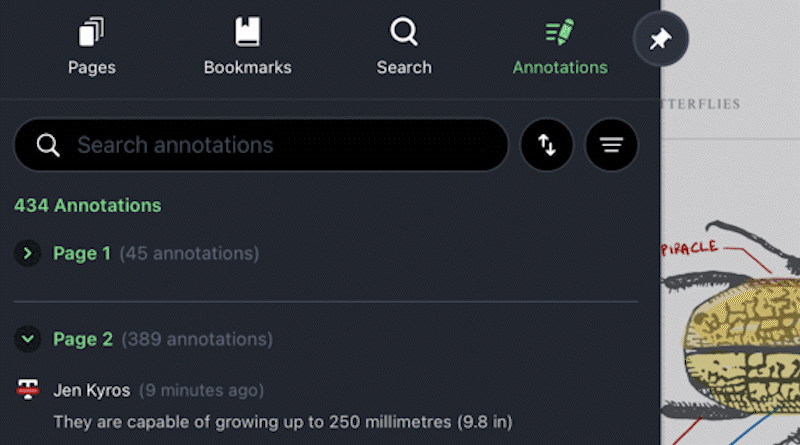Collapse the Page 2 annotations group

point(28,339)
